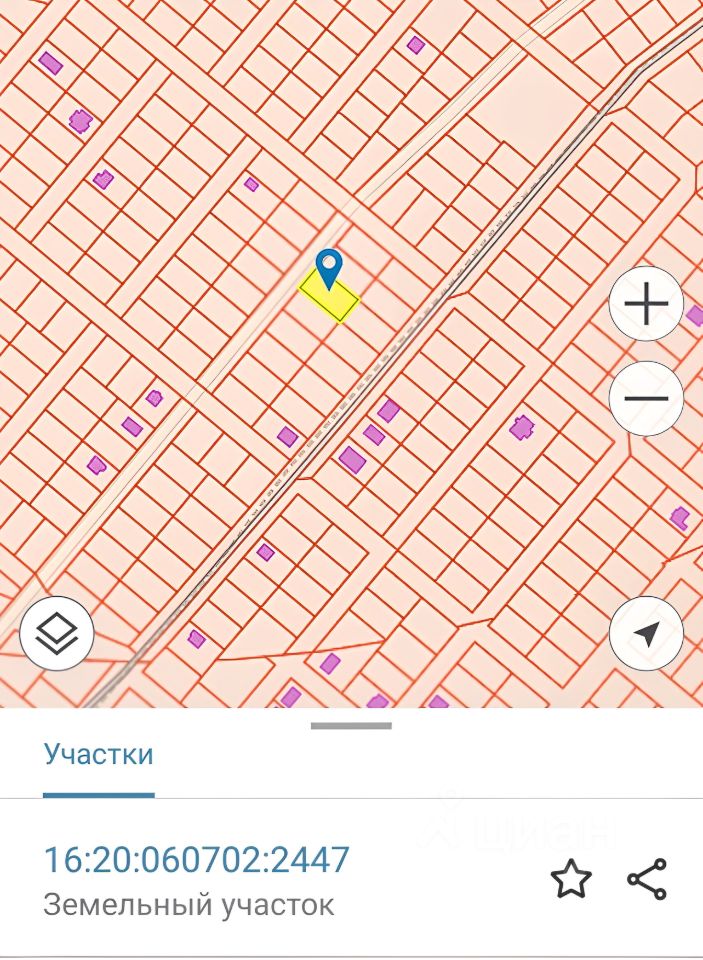Share this land parcel
Screen dimensions: 703x960
647,879
